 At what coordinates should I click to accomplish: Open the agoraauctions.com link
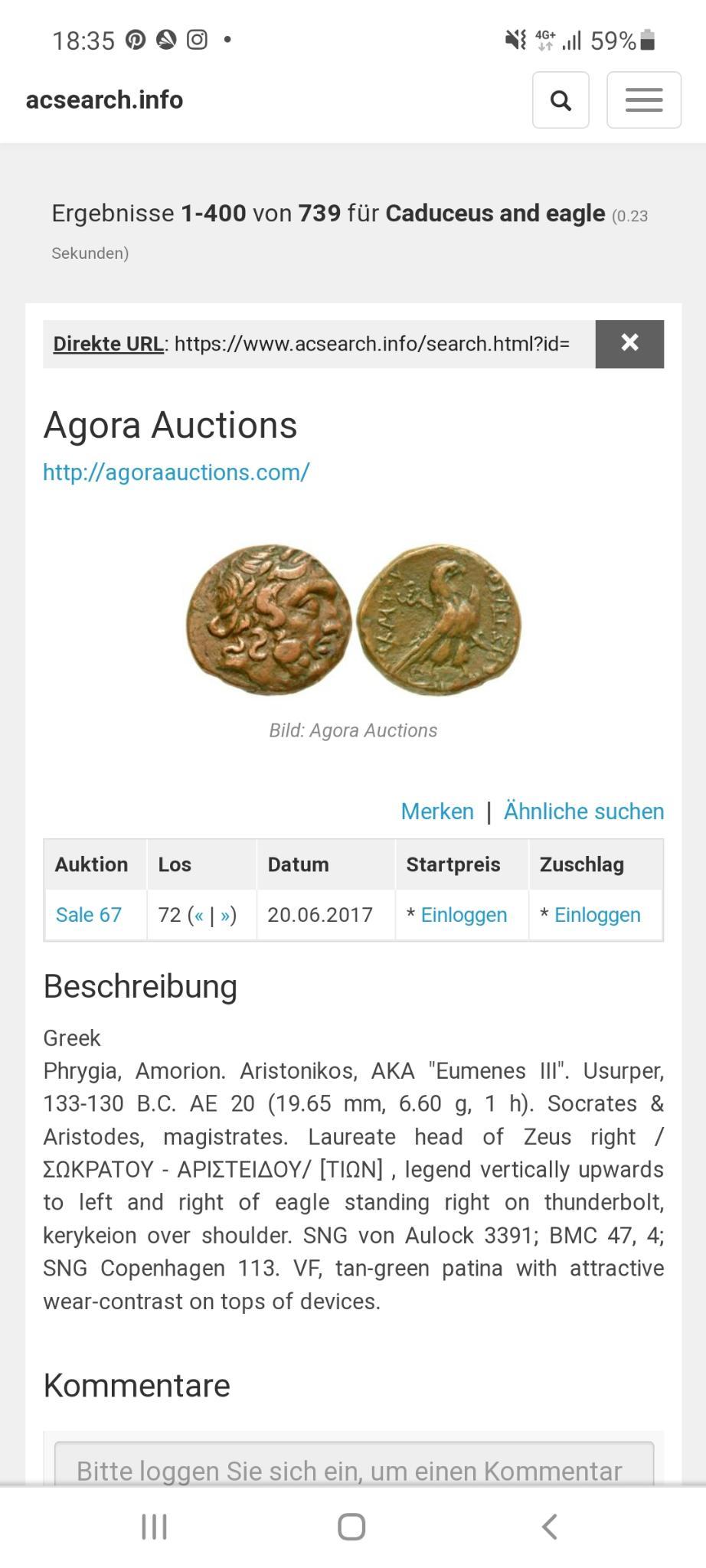pyautogui.click(x=176, y=472)
